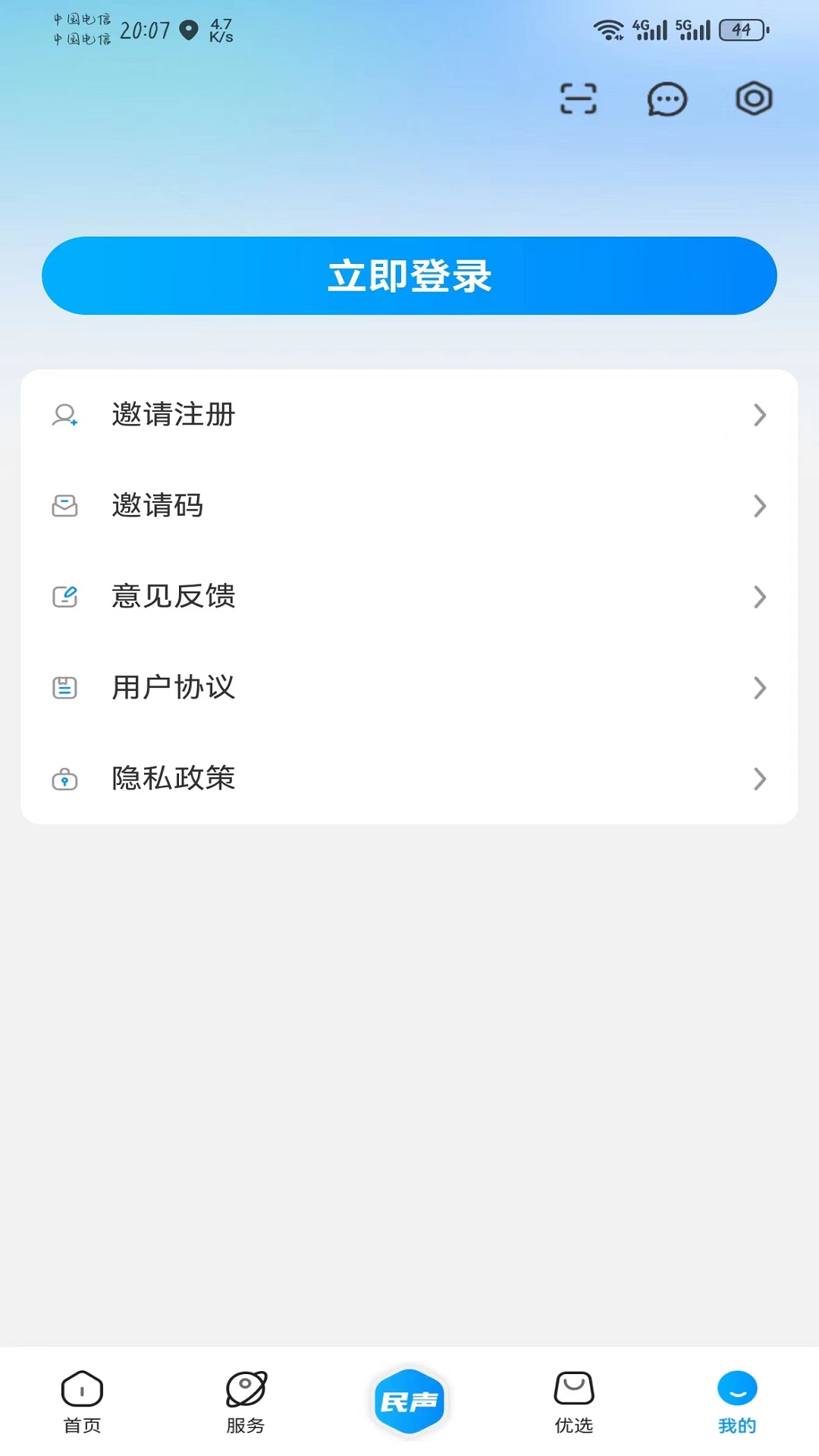
Task: Tap the 服务 planet icon
Action: [244, 1395]
